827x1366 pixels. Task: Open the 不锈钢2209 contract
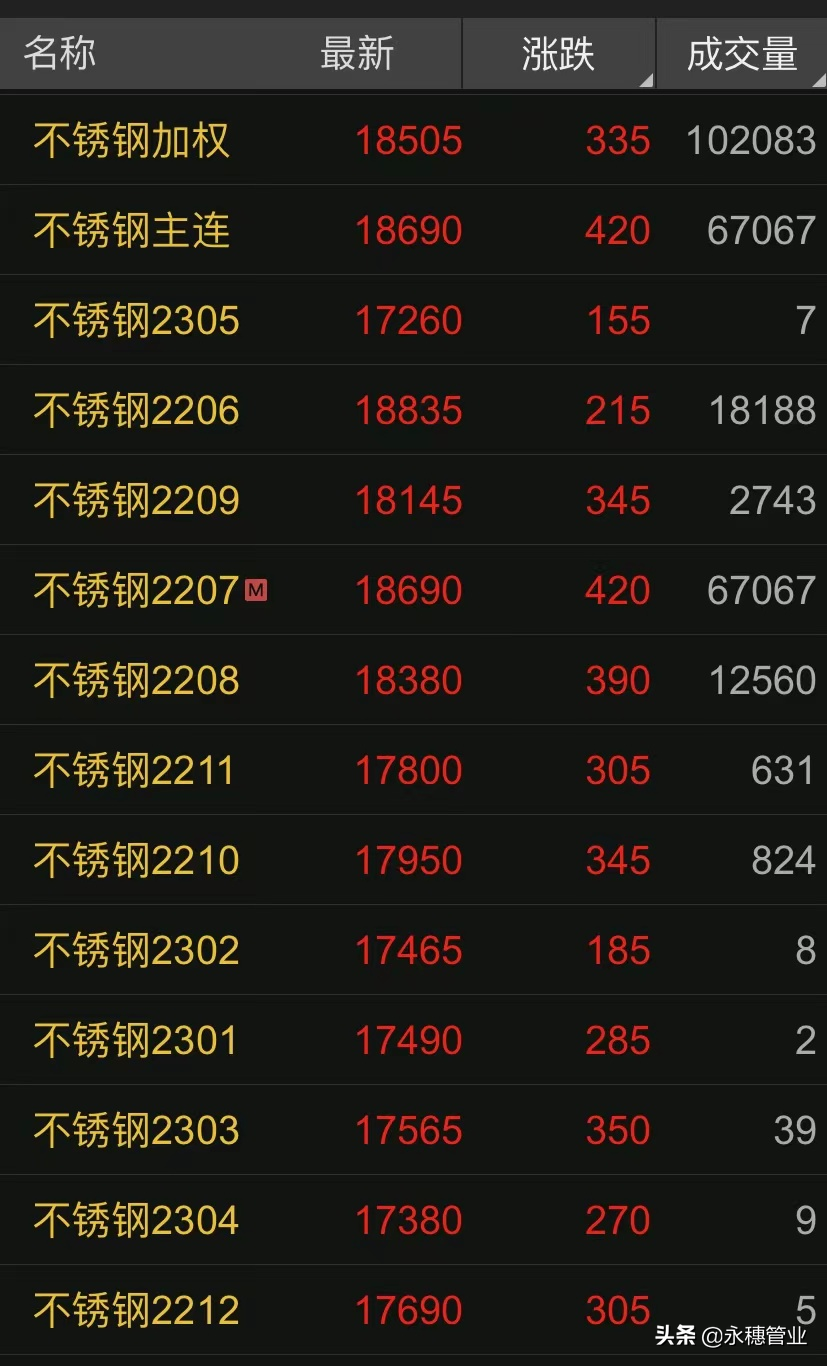pos(413,500)
